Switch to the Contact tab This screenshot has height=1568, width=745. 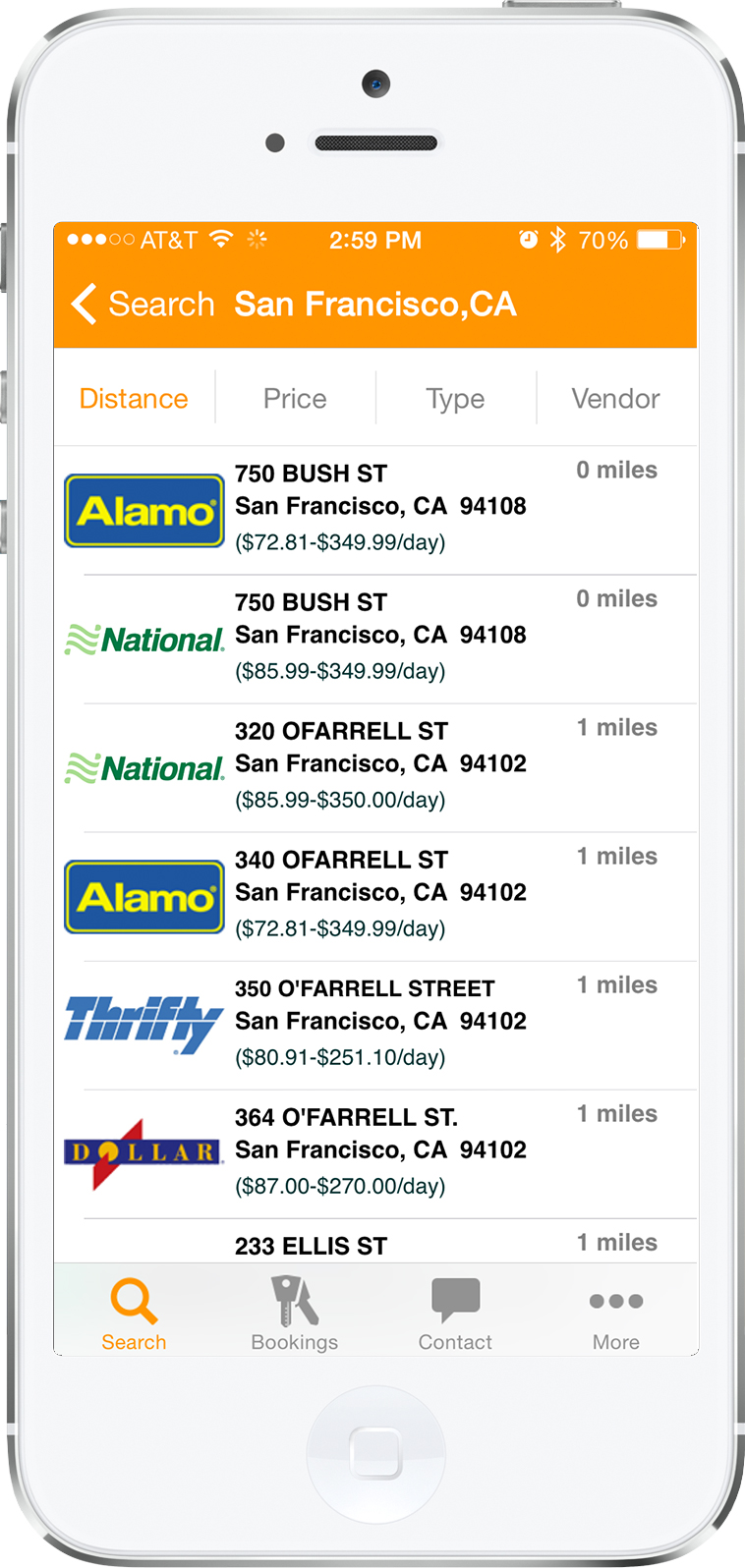coord(455,1313)
